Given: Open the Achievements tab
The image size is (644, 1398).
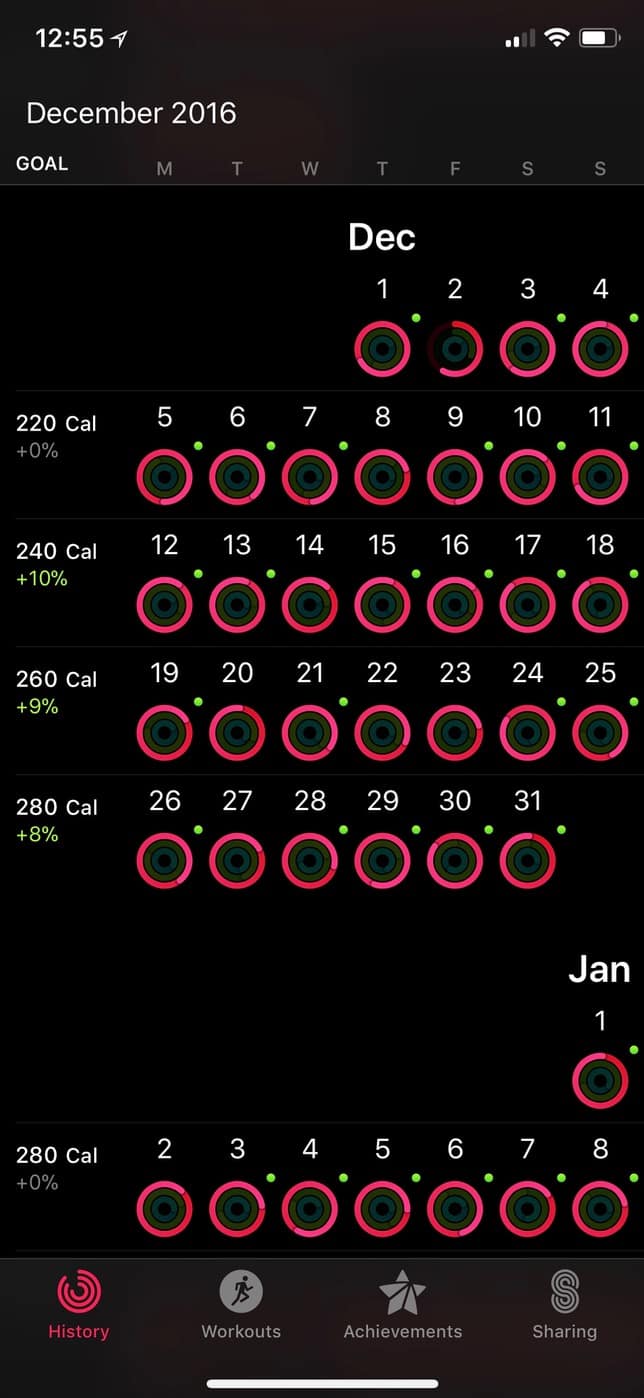Looking at the screenshot, I should (x=402, y=1306).
